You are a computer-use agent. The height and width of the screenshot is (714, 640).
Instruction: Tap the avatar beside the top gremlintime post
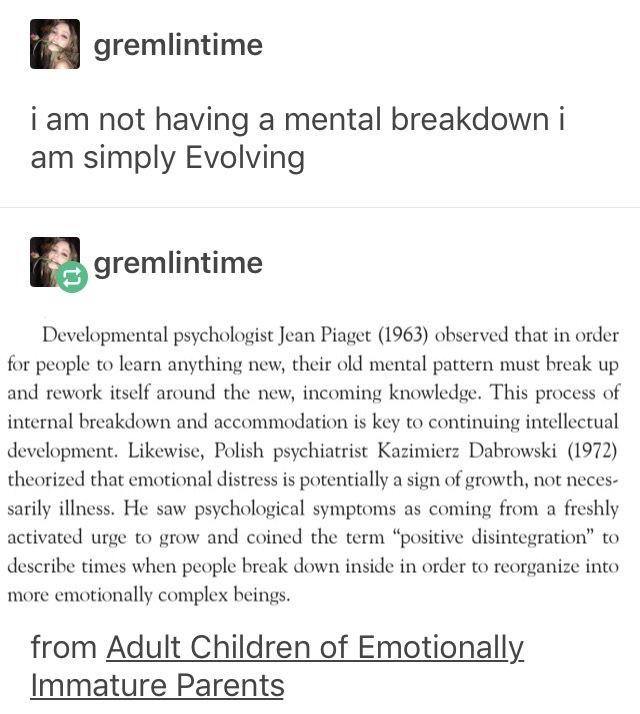(55, 45)
